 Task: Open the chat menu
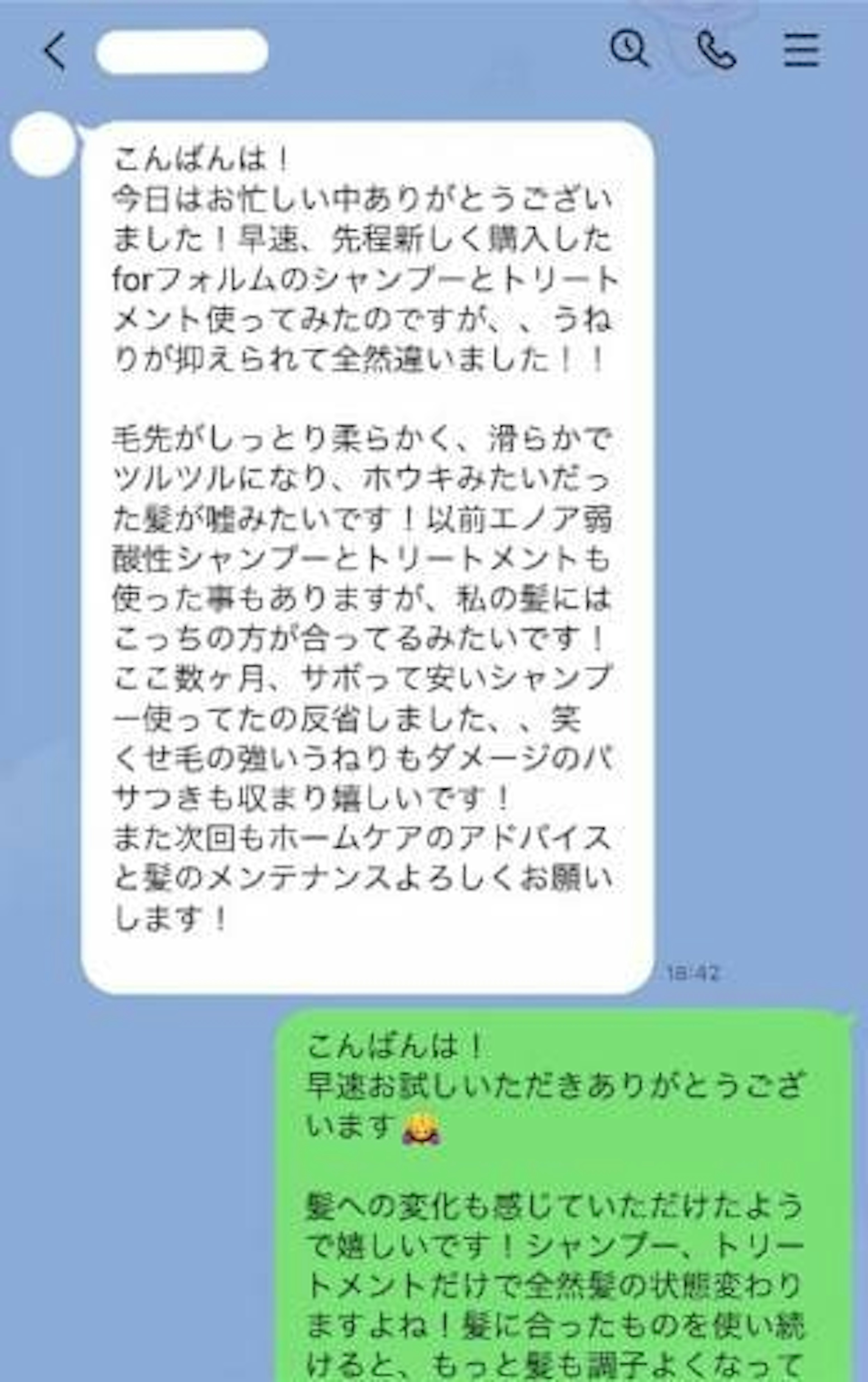pos(802,50)
